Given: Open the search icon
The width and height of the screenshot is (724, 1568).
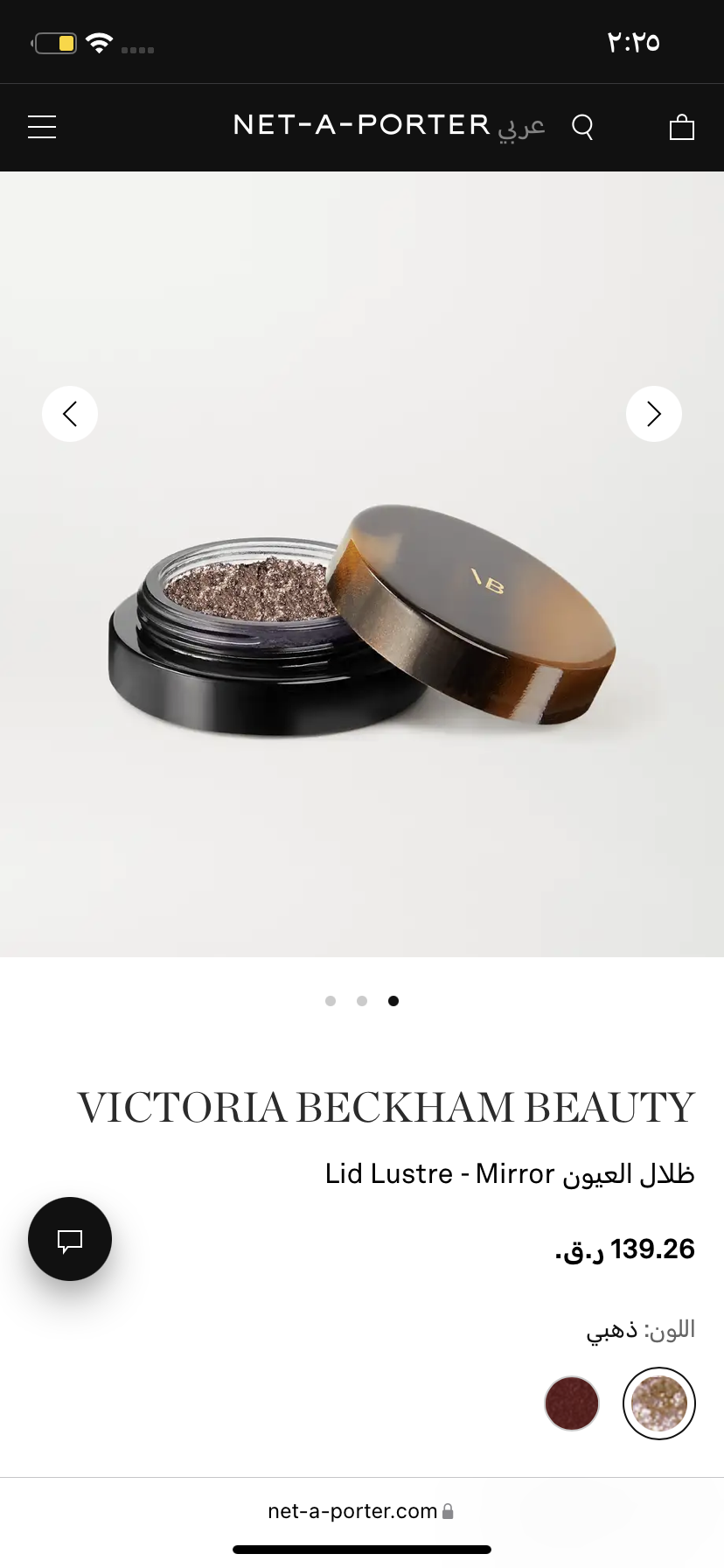Looking at the screenshot, I should [582, 128].
